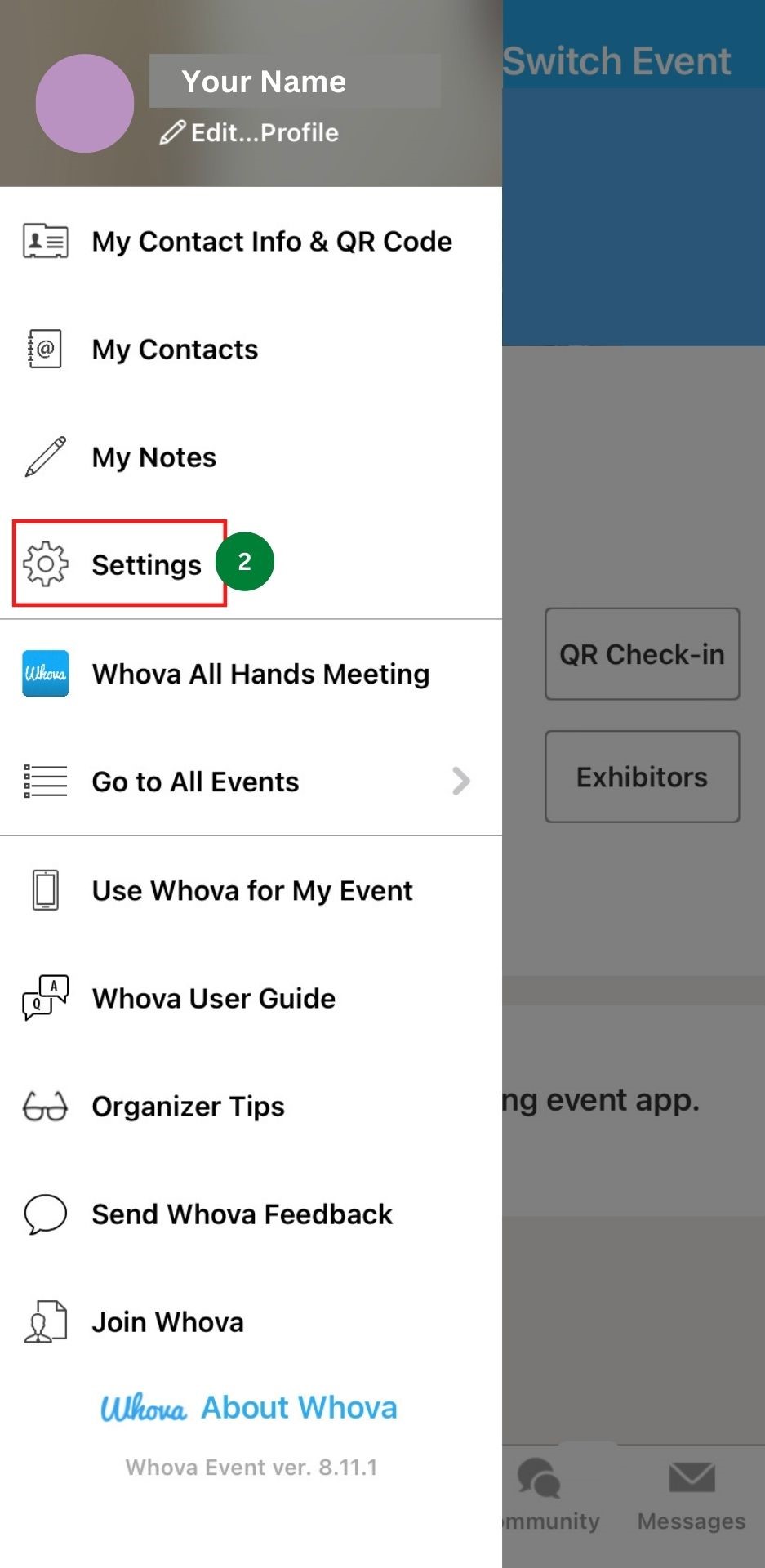Image resolution: width=765 pixels, height=1568 pixels.
Task: Open the About Whova link
Action: point(299,1407)
